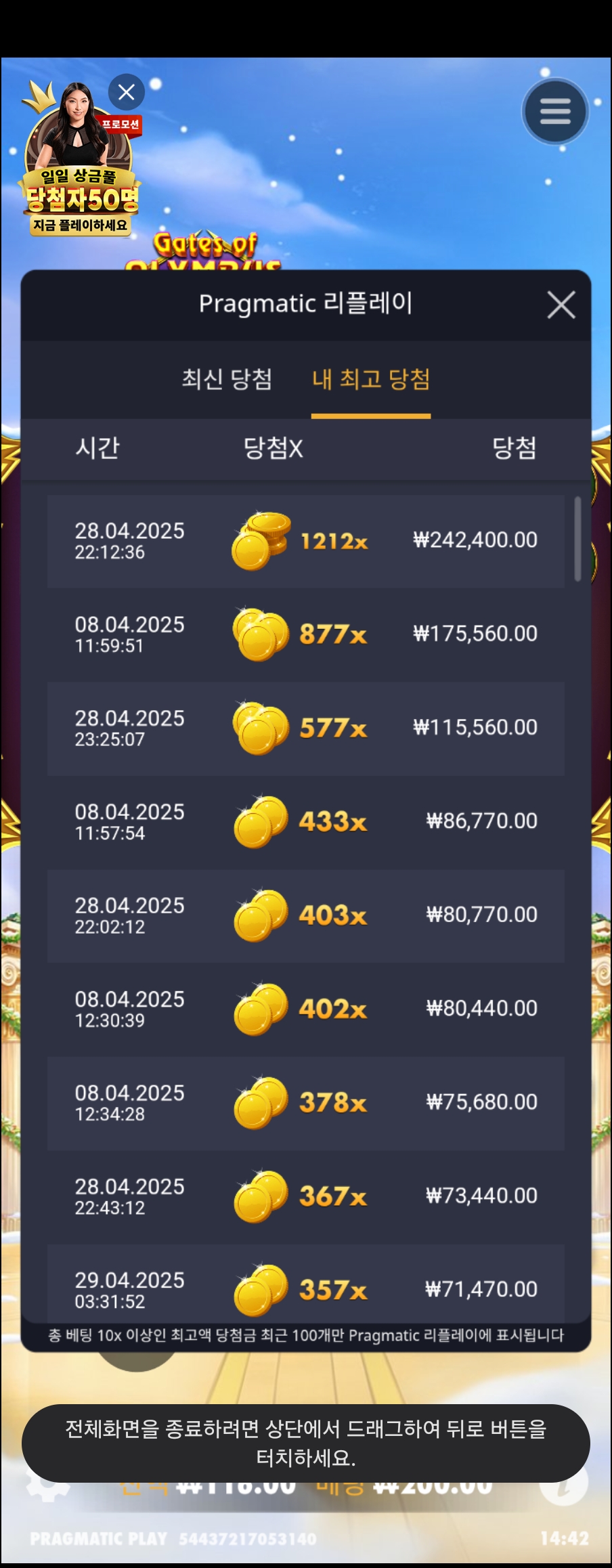Play the 577x win replay
Viewport: 612px width, 1568px height.
[x=306, y=728]
